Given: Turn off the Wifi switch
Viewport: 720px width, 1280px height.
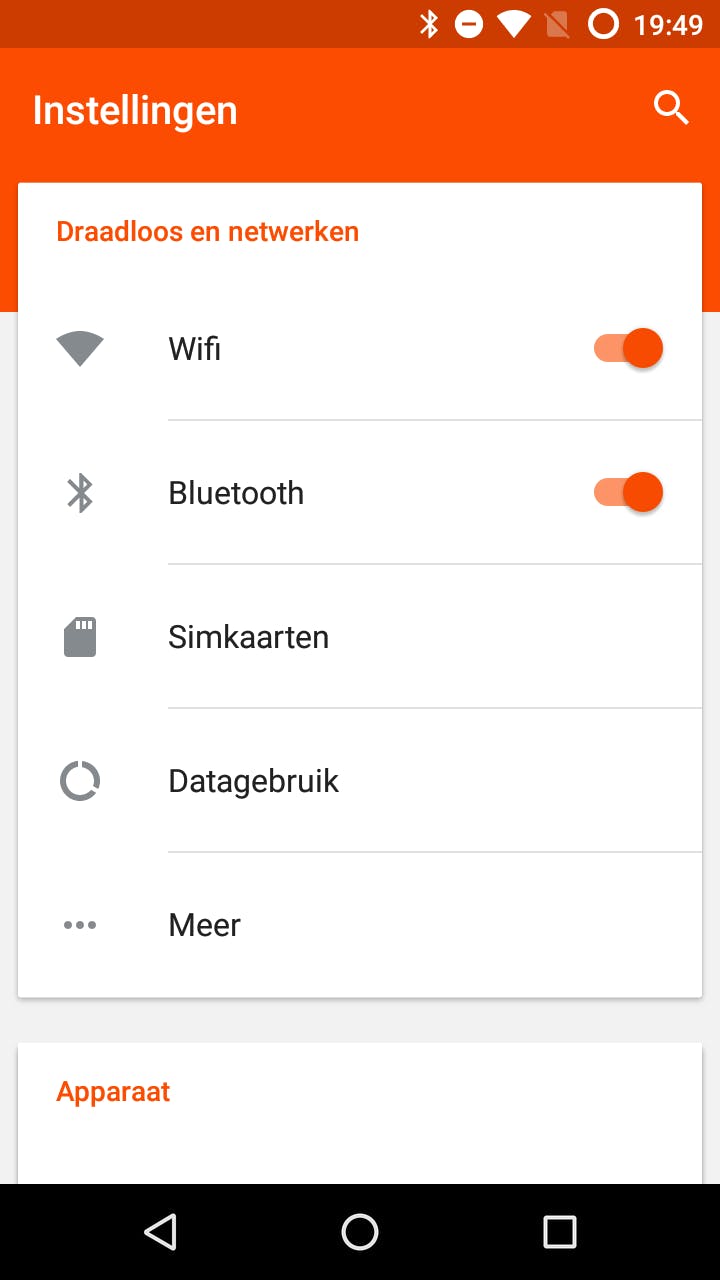Looking at the screenshot, I should tap(629, 348).
